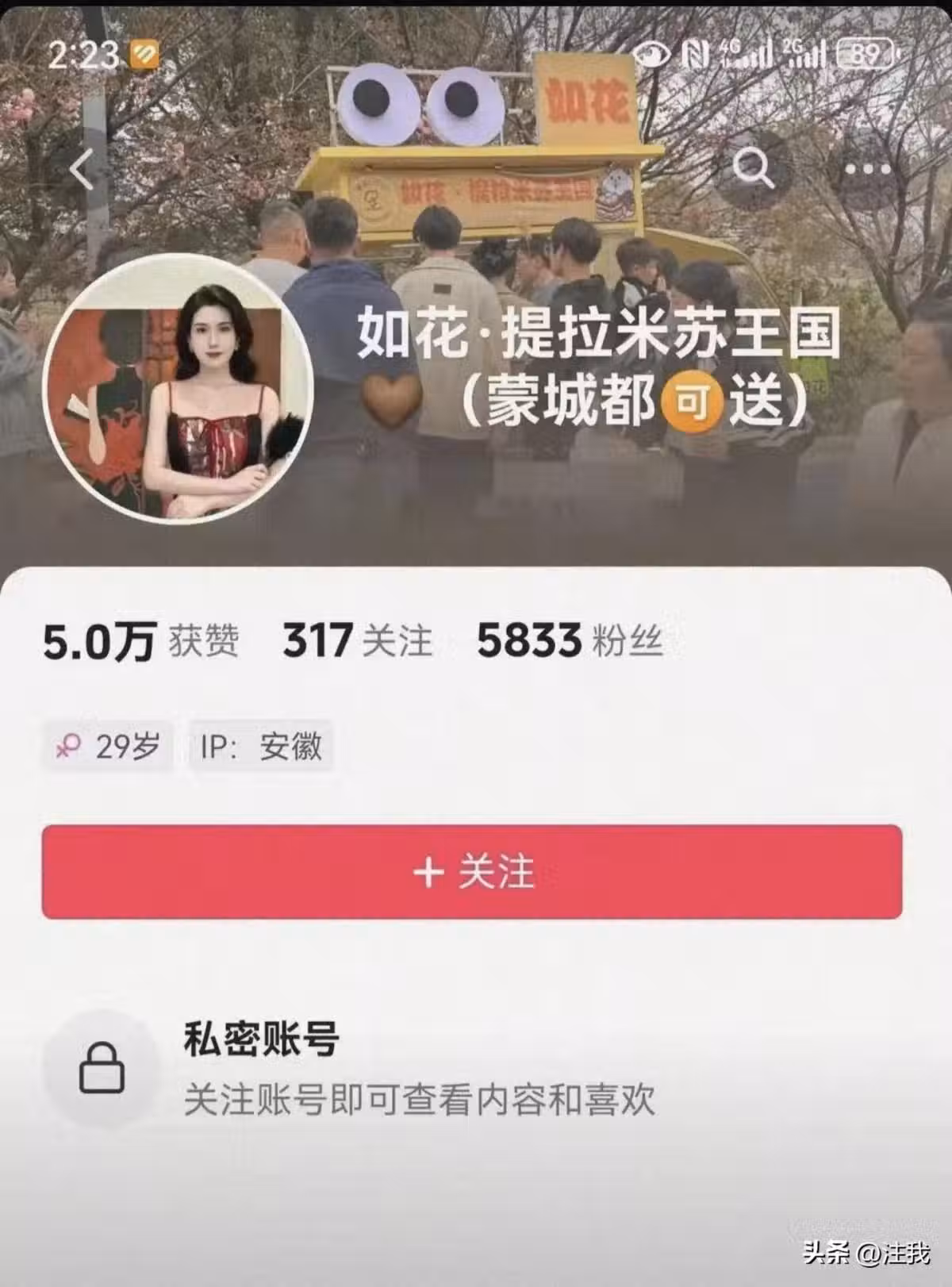Open the three-dot overflow menu
Viewport: 952px width, 1287px height.
(869, 168)
